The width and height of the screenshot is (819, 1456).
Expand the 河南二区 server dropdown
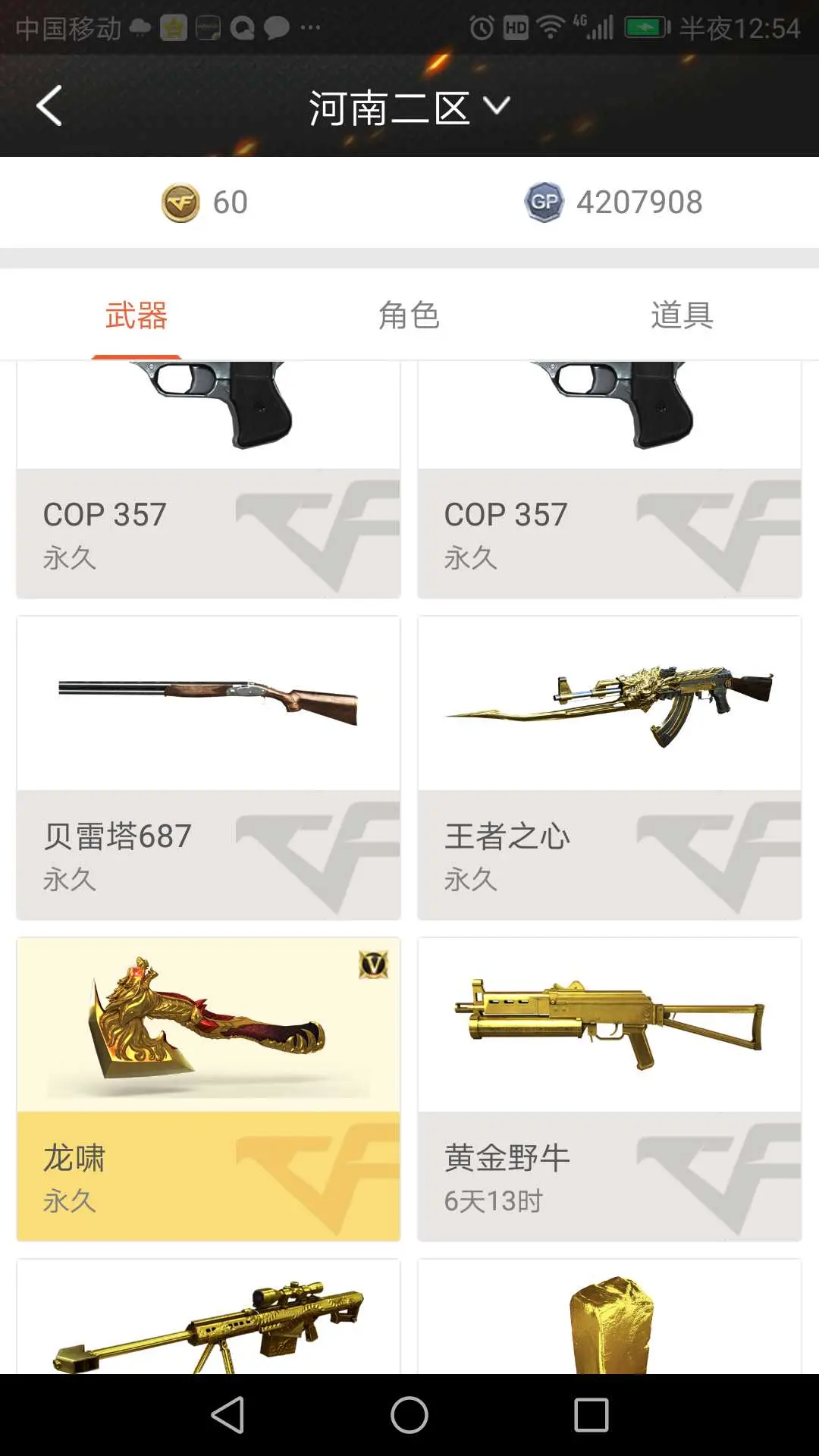[x=409, y=108]
